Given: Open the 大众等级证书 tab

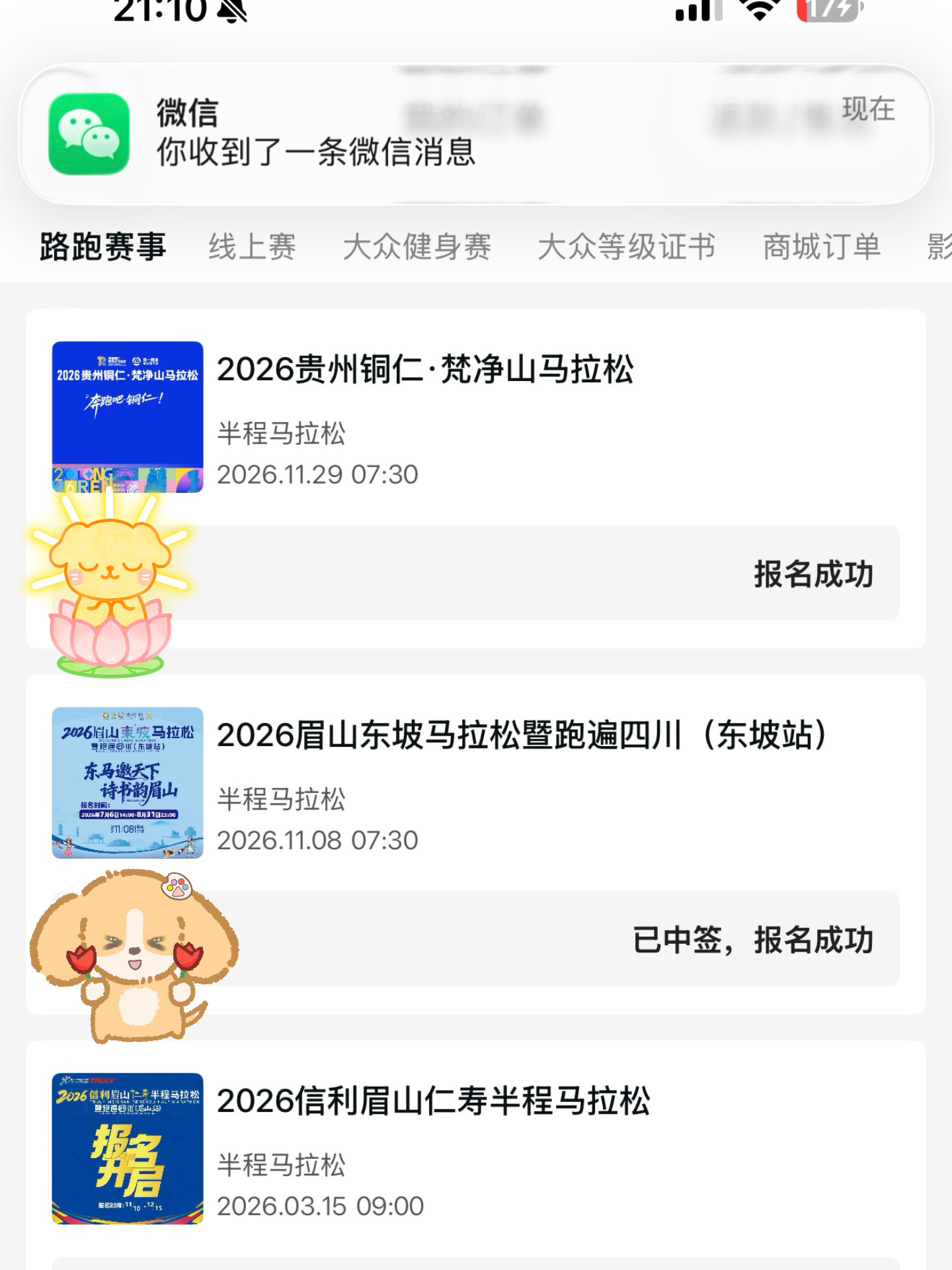Looking at the screenshot, I should [626, 247].
